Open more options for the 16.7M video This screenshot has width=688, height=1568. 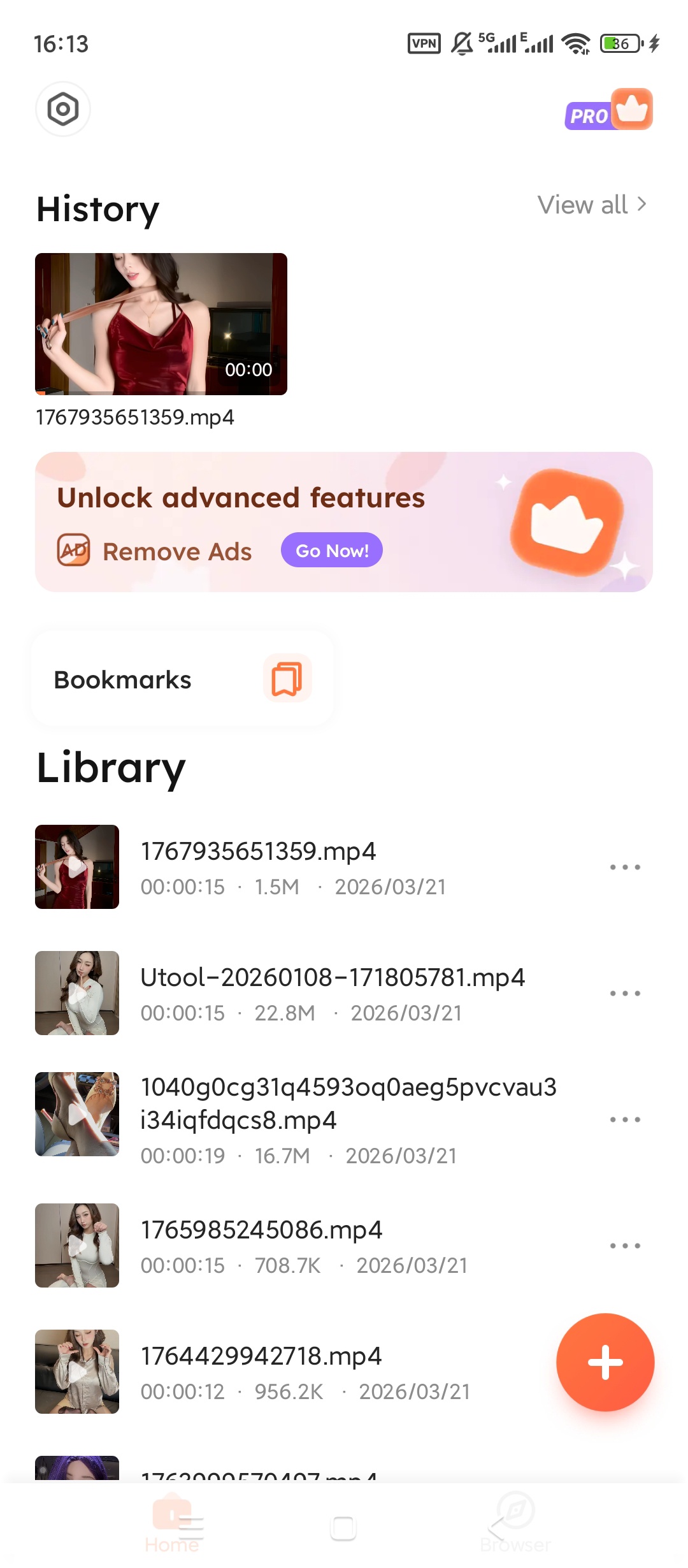click(x=624, y=1119)
